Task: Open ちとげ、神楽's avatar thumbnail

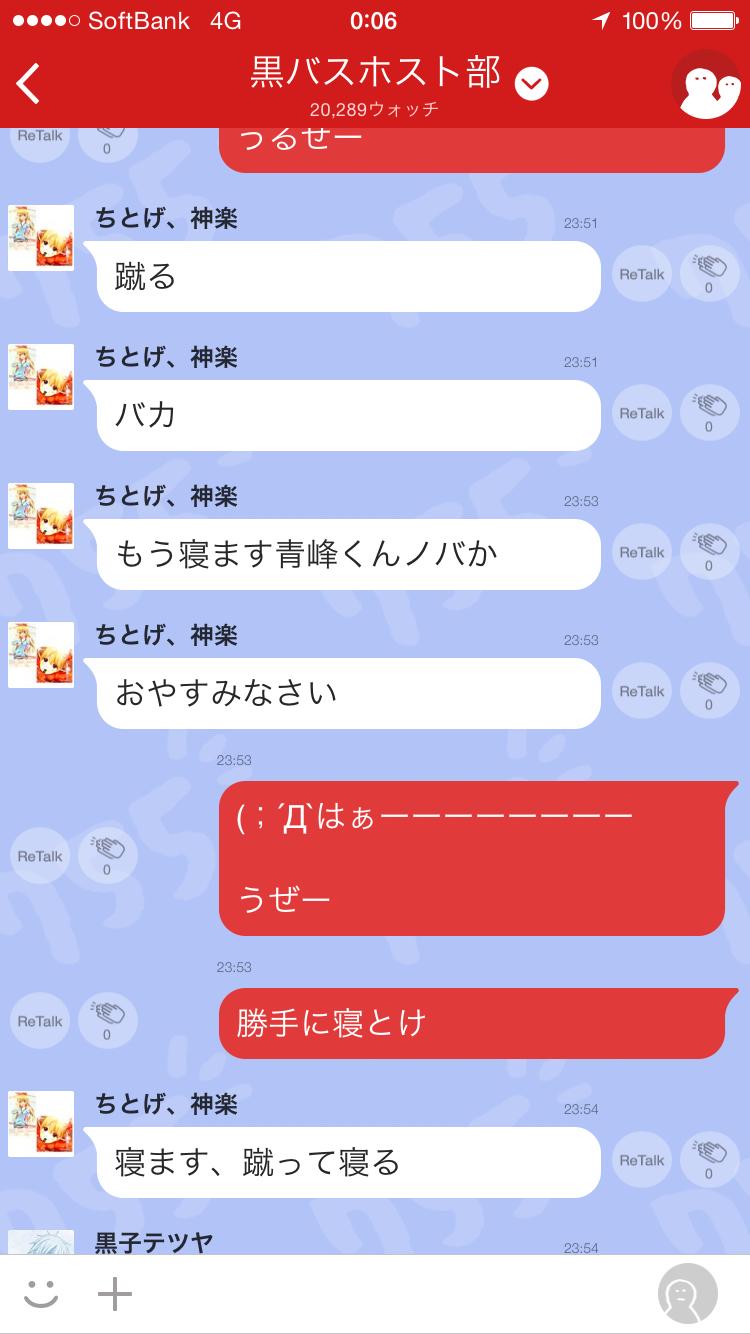Action: pyautogui.click(x=40, y=237)
